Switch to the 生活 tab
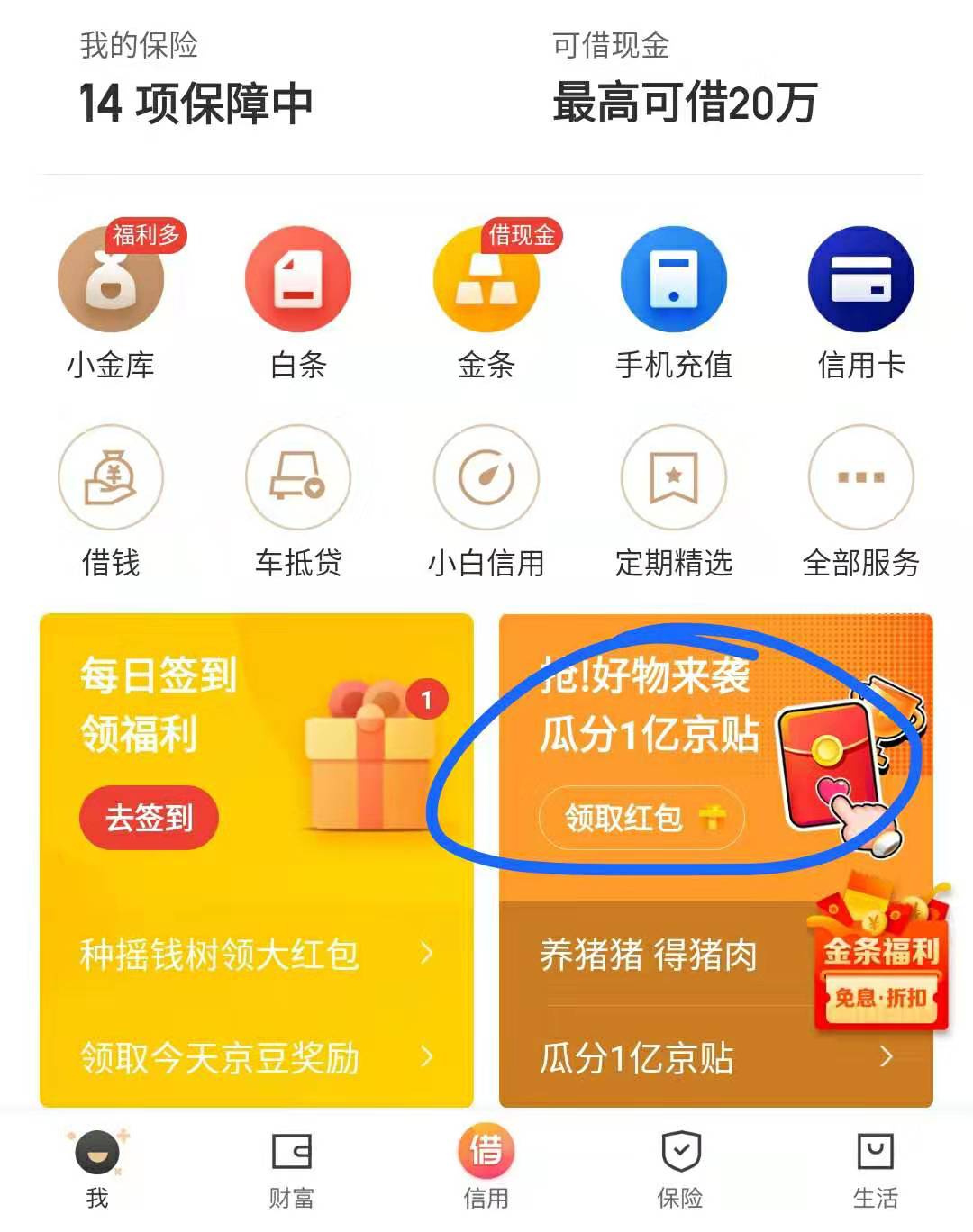This screenshot has height=1232, width=973. (x=875, y=1169)
